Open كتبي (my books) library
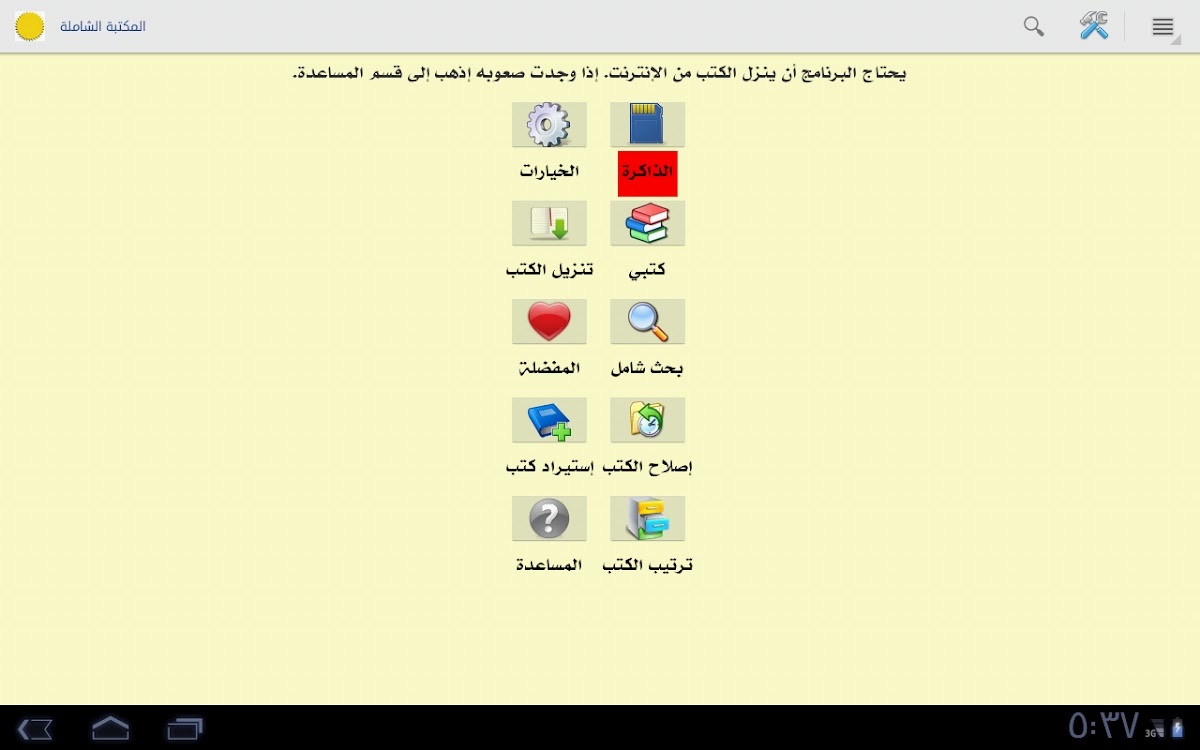 point(648,224)
